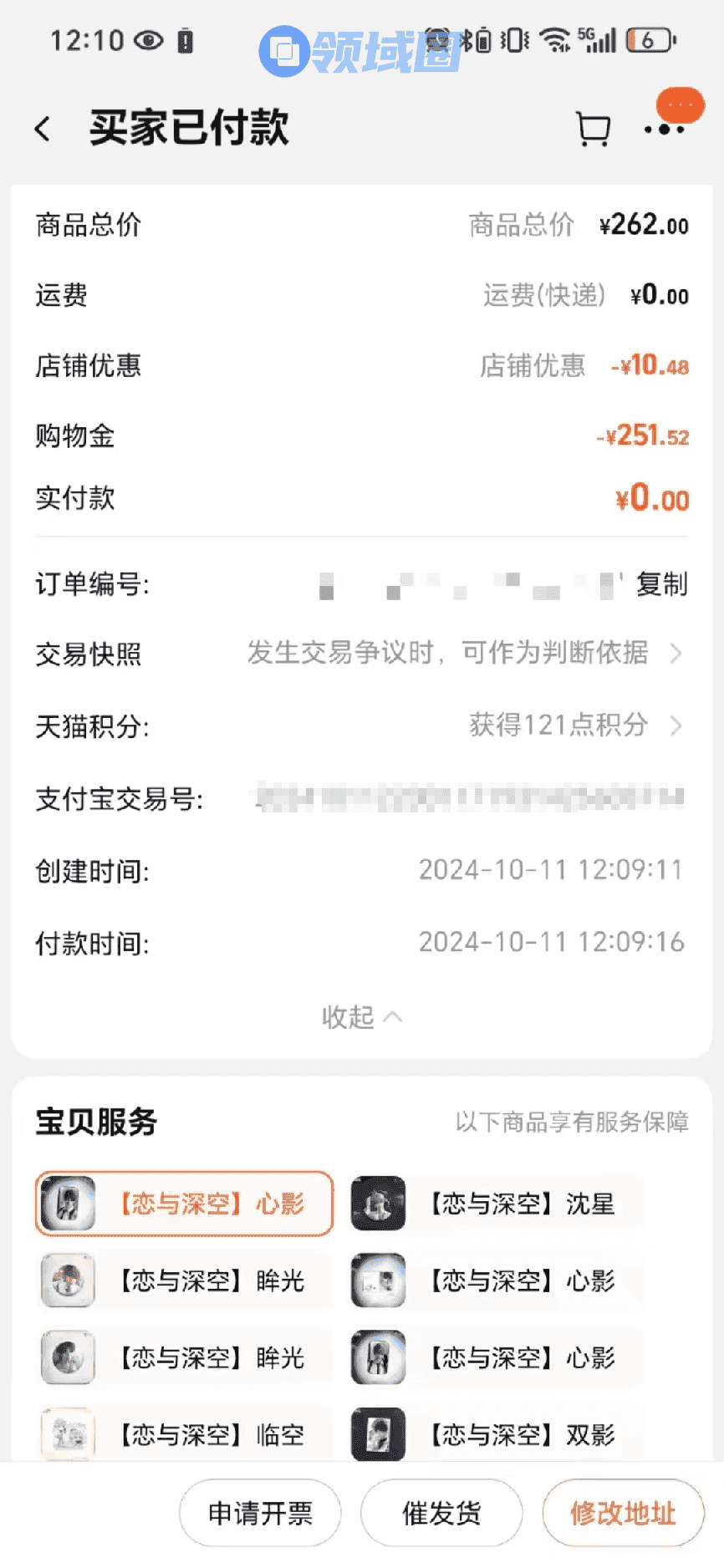The image size is (724, 1568).
Task: Select the 【恋与深空】临空 item
Action: pos(186,1434)
